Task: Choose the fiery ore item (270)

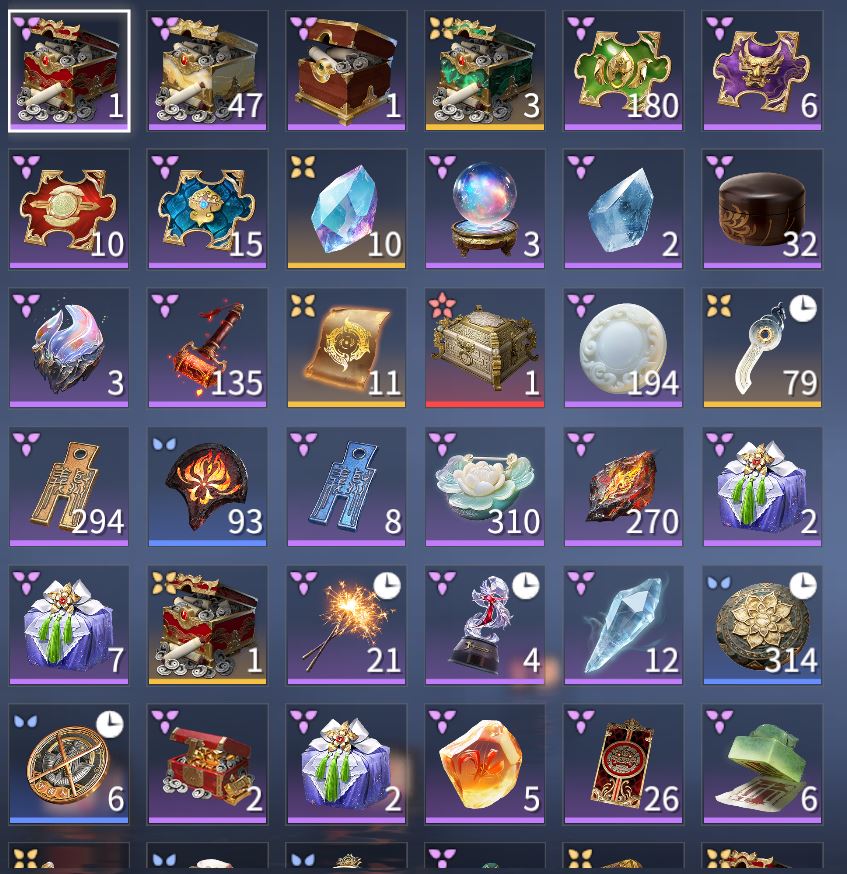Action: [x=623, y=487]
